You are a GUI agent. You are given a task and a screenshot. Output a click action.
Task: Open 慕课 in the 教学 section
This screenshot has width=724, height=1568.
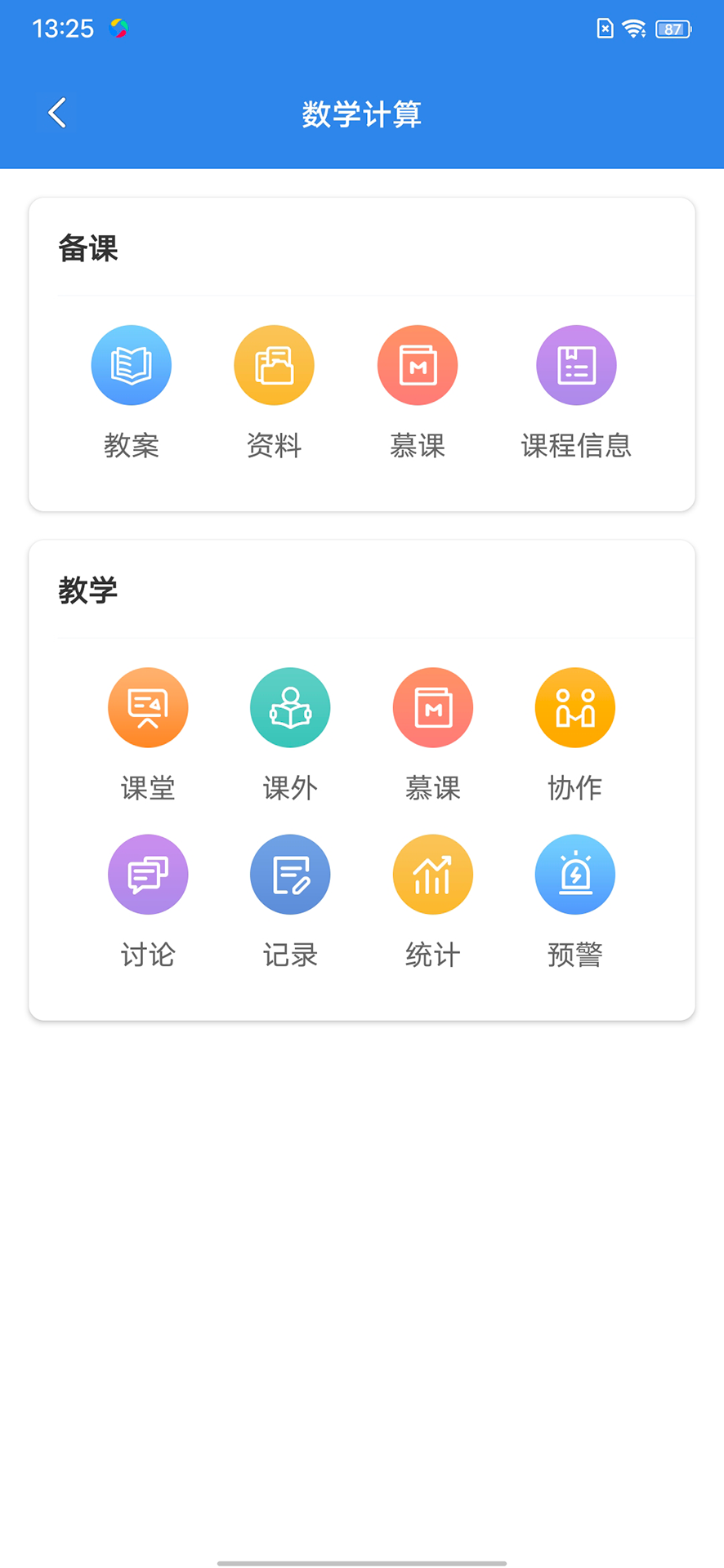[x=433, y=707]
